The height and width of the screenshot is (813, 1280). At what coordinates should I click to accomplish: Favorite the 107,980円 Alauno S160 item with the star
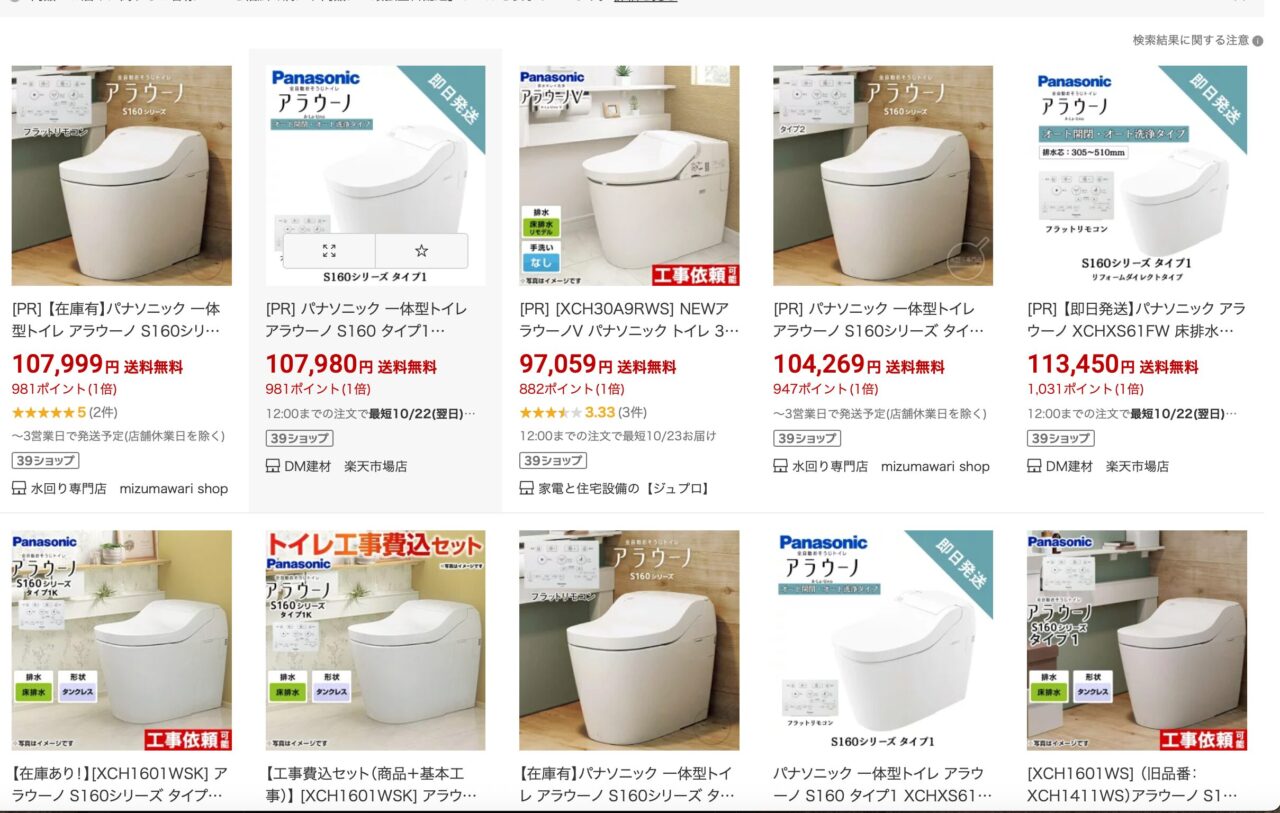421,251
